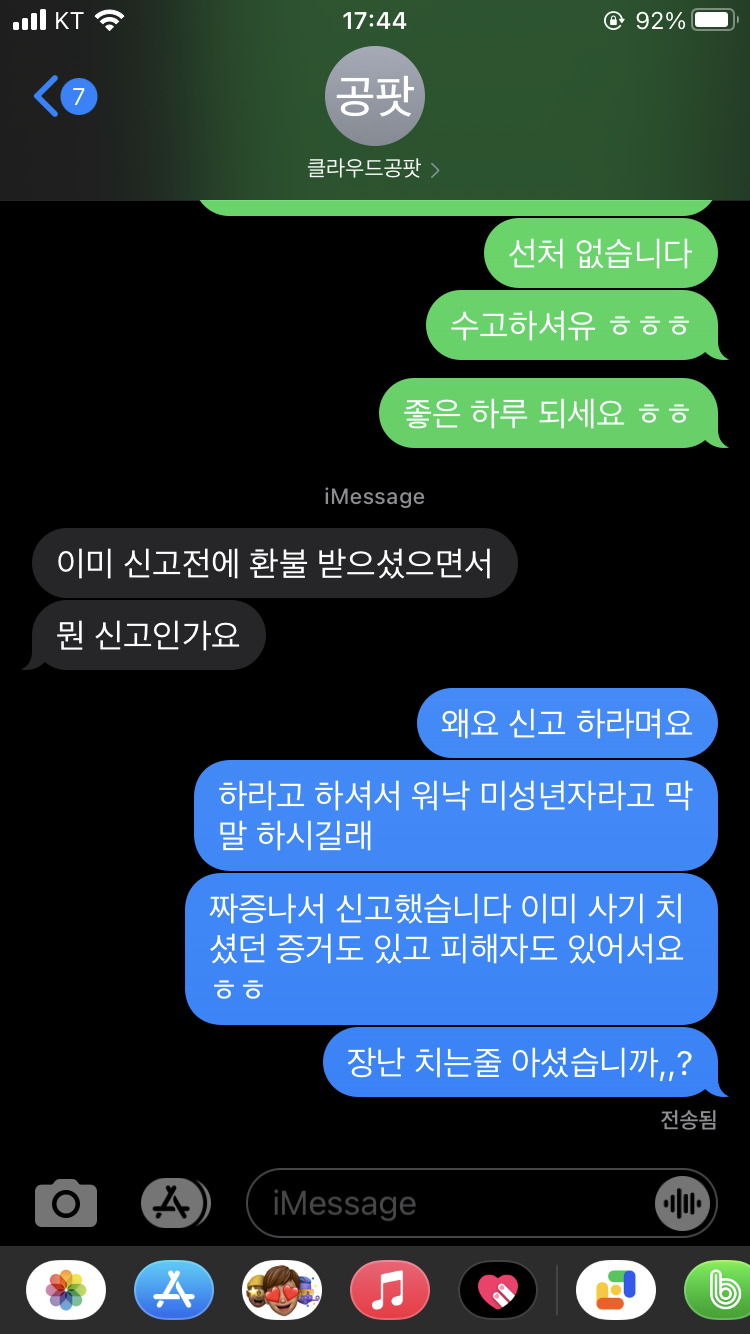Viewport: 750px width, 1334px height.
Task: Focus the iMessage text field
Action: 450,1203
